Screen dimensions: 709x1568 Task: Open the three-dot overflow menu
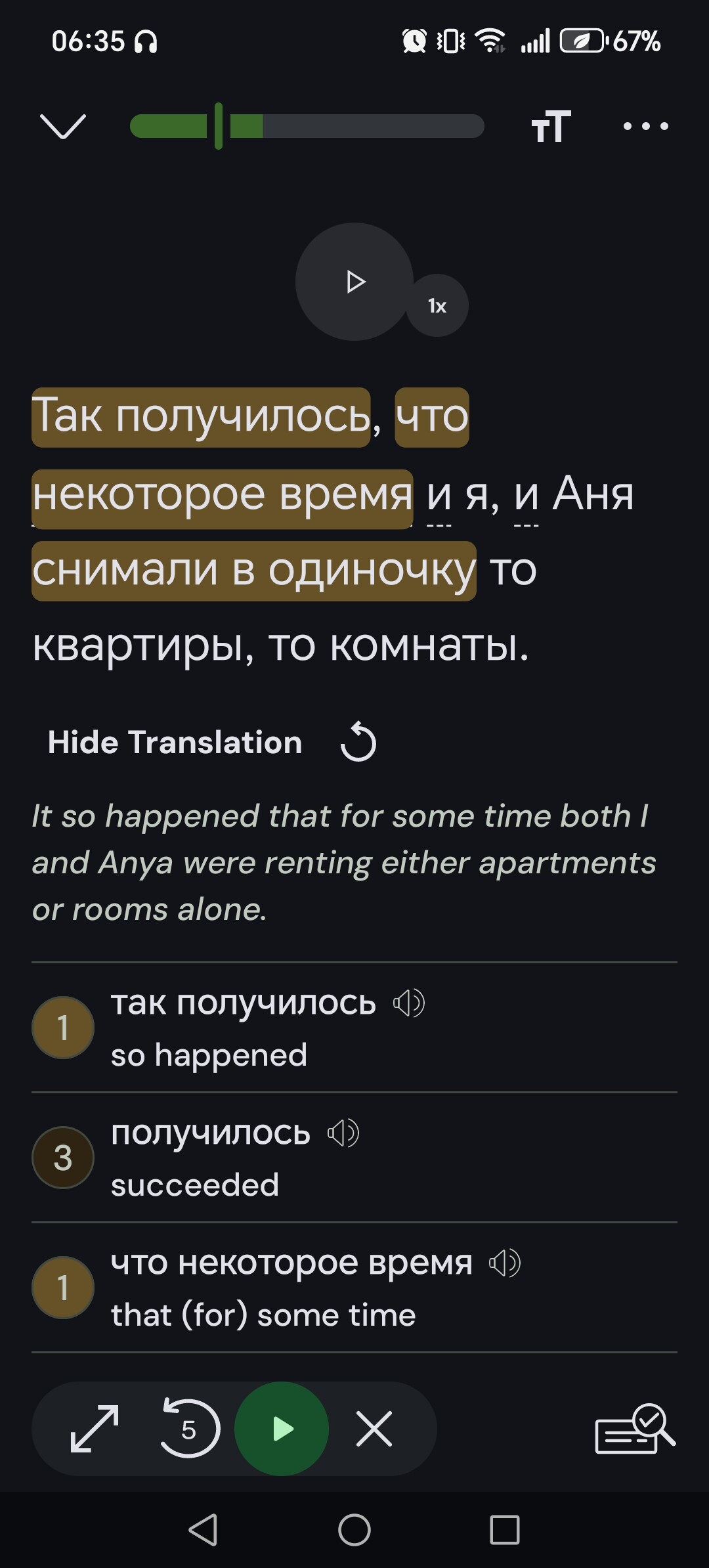[x=646, y=126]
